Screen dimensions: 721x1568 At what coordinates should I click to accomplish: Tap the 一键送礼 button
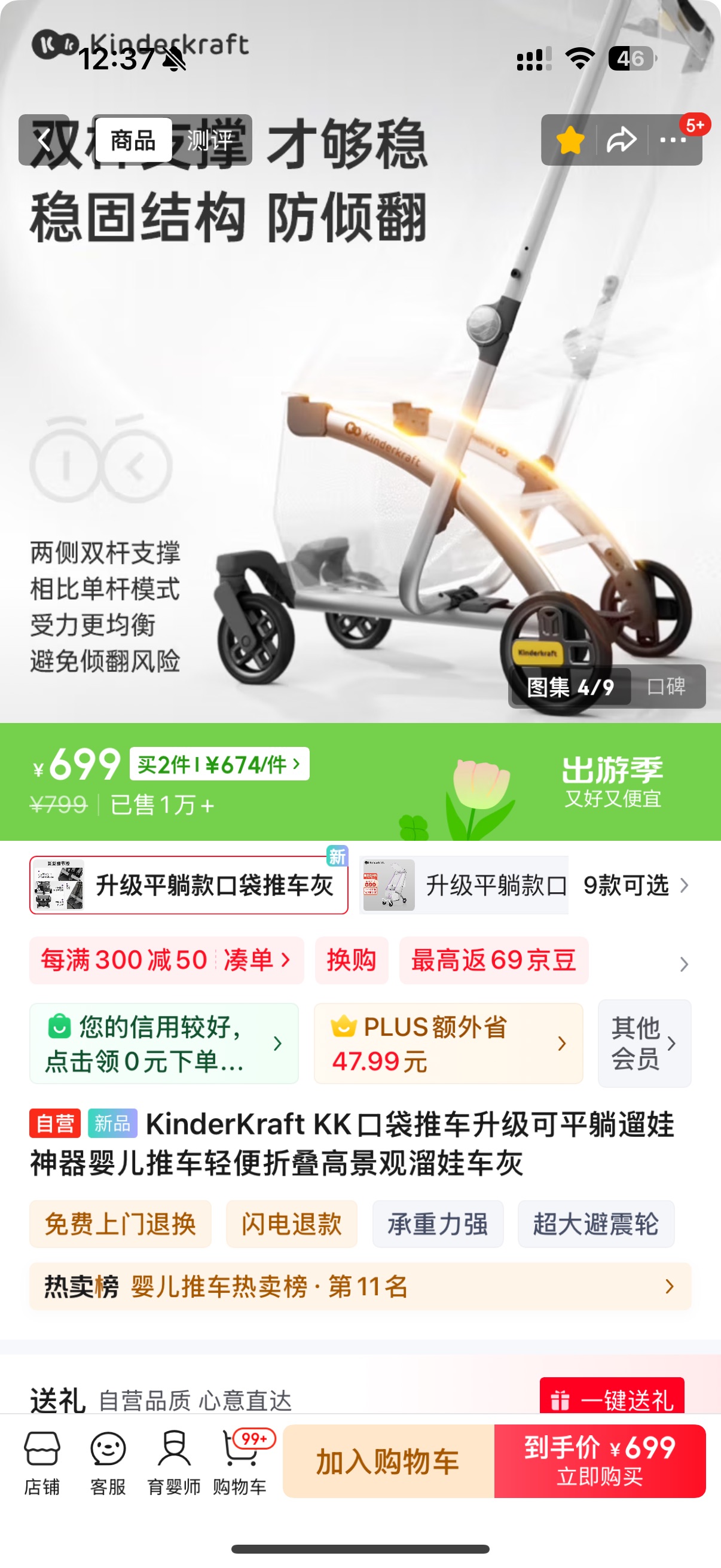coord(612,1399)
